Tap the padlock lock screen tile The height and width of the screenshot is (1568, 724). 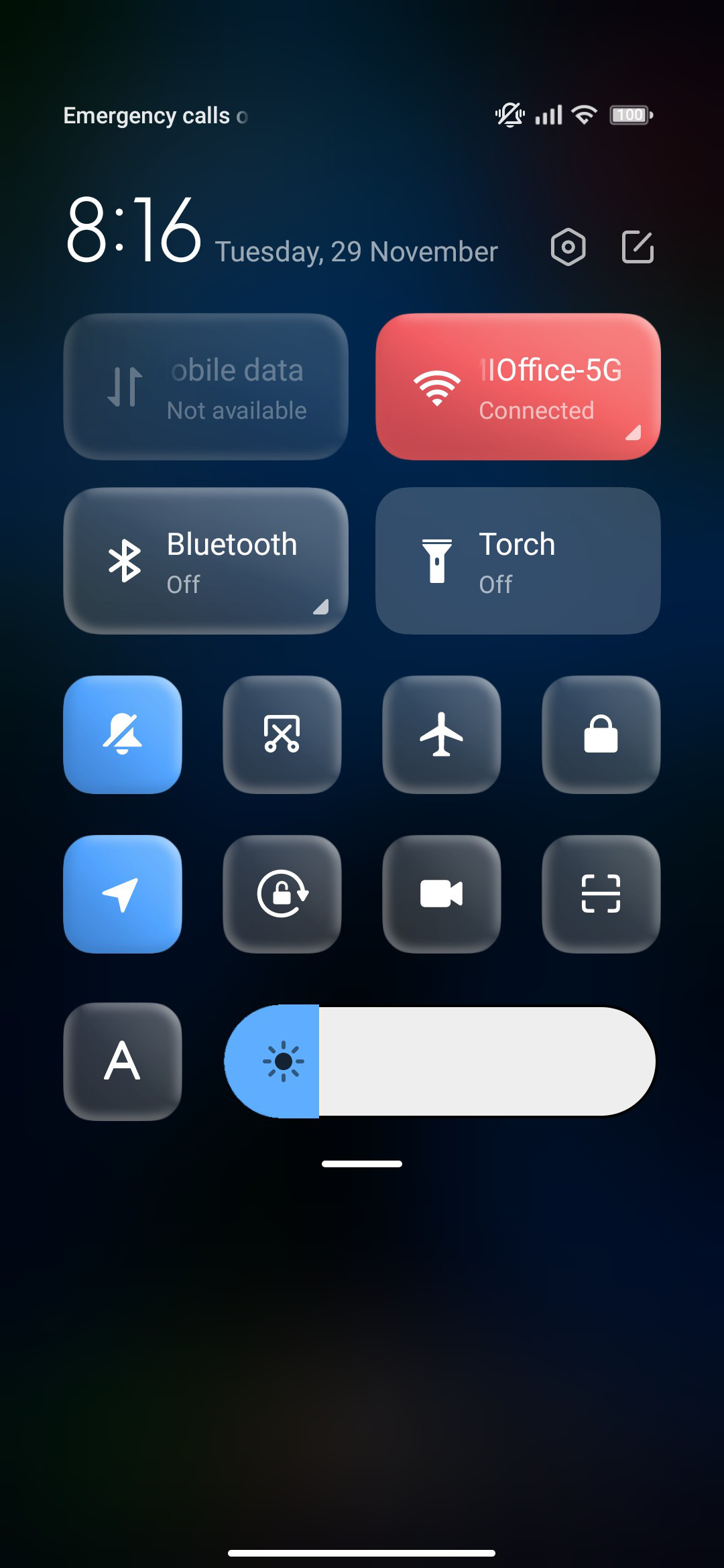tap(601, 734)
